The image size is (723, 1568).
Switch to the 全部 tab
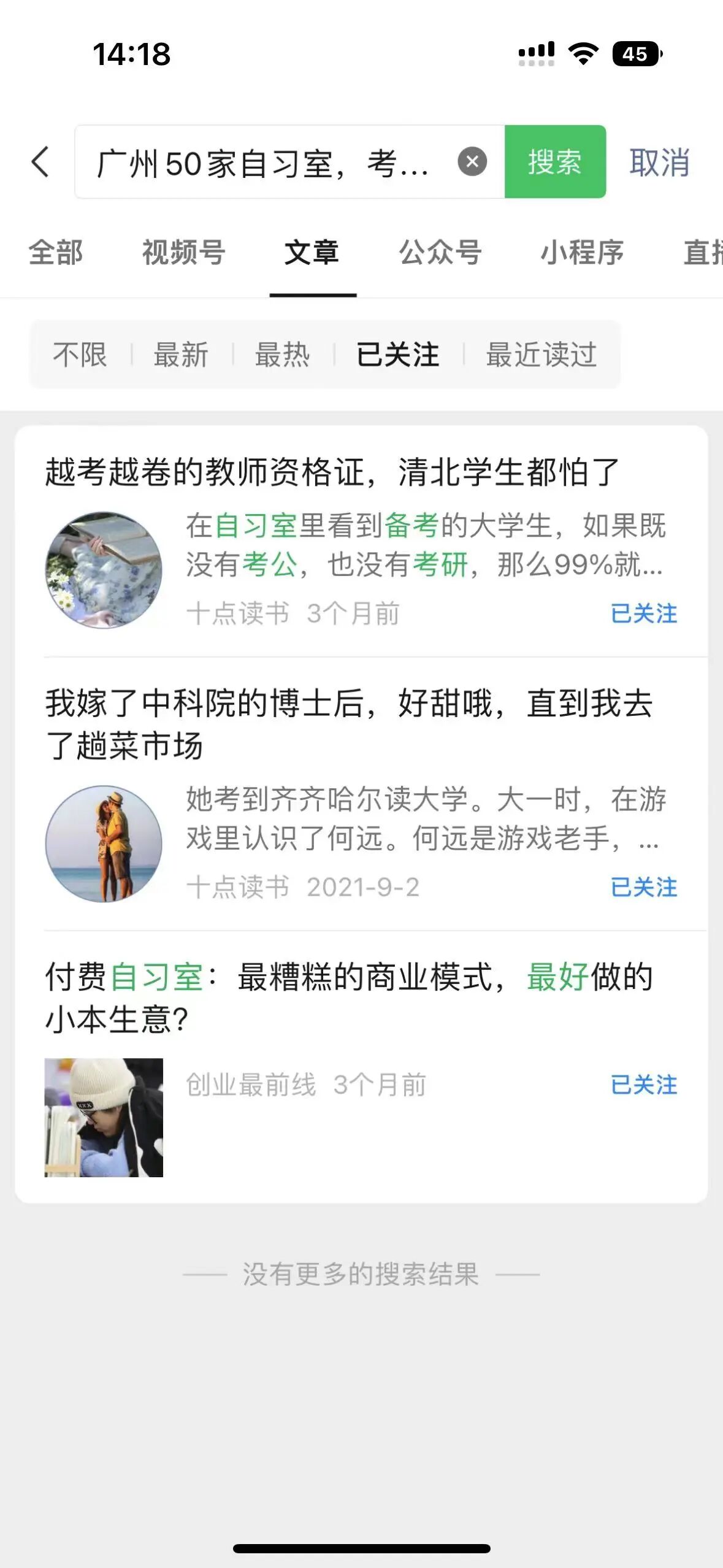pos(56,253)
